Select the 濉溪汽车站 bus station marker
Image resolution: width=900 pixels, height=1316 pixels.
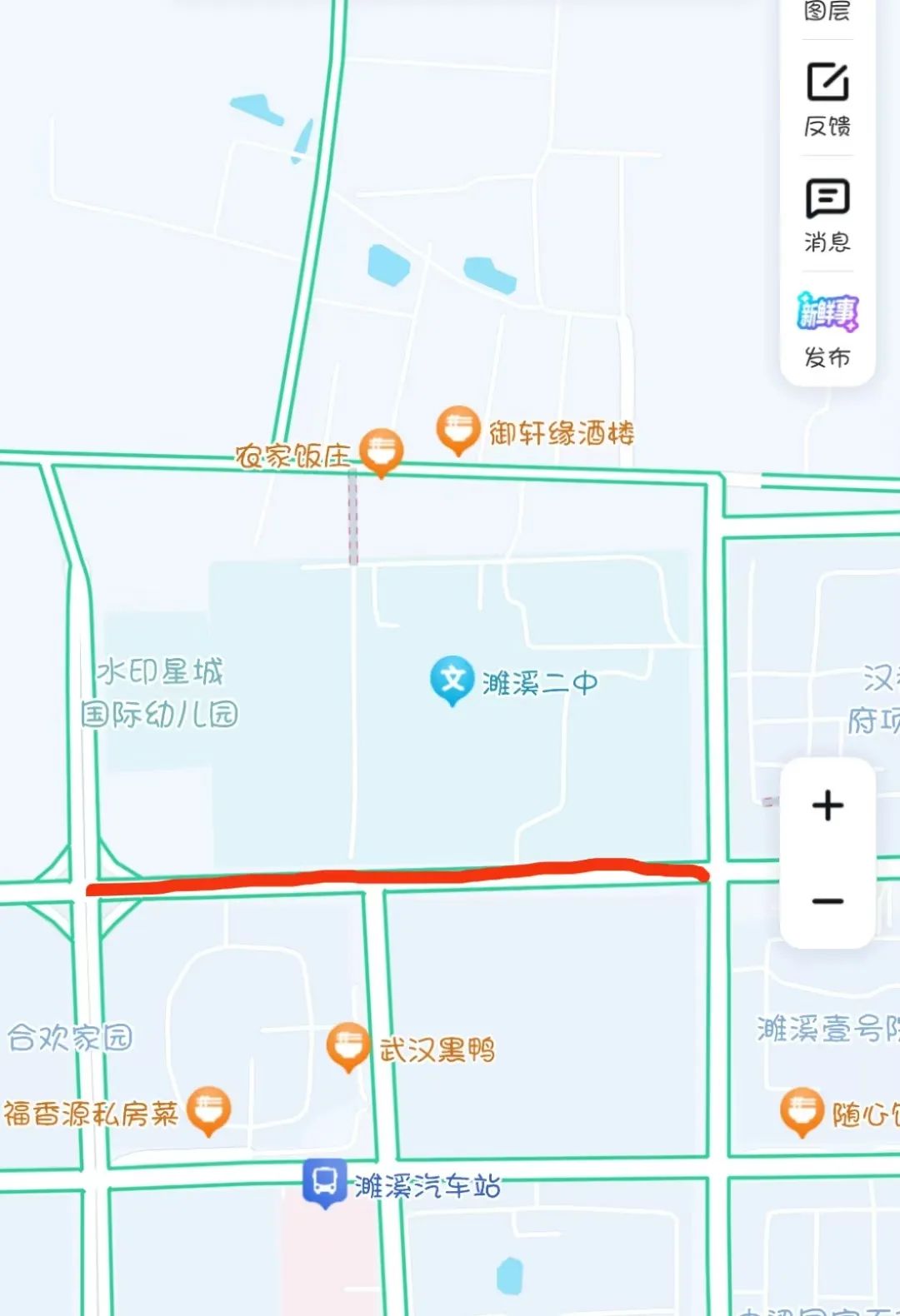coord(325,1181)
